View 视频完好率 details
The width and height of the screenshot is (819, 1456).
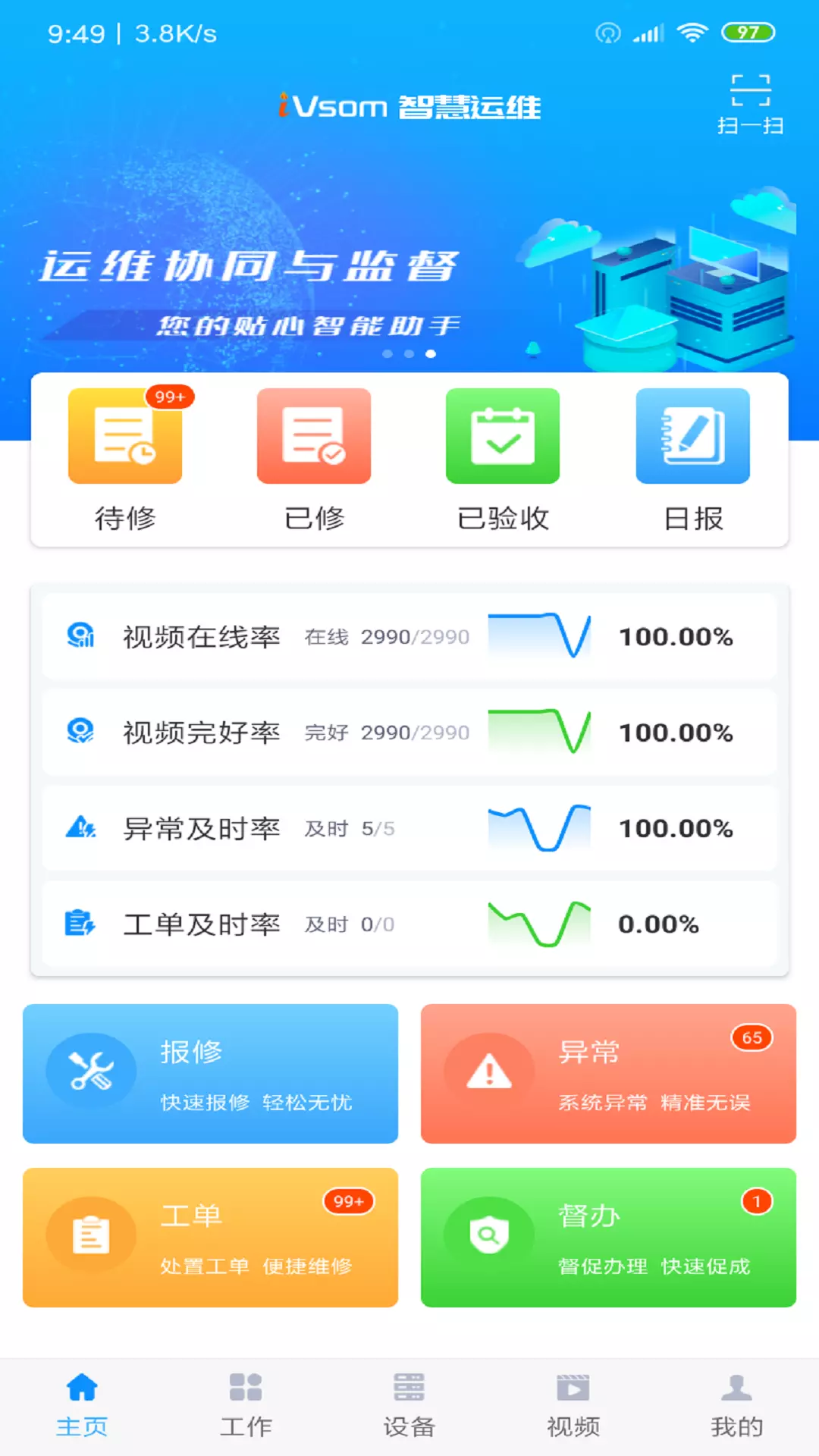(x=409, y=733)
